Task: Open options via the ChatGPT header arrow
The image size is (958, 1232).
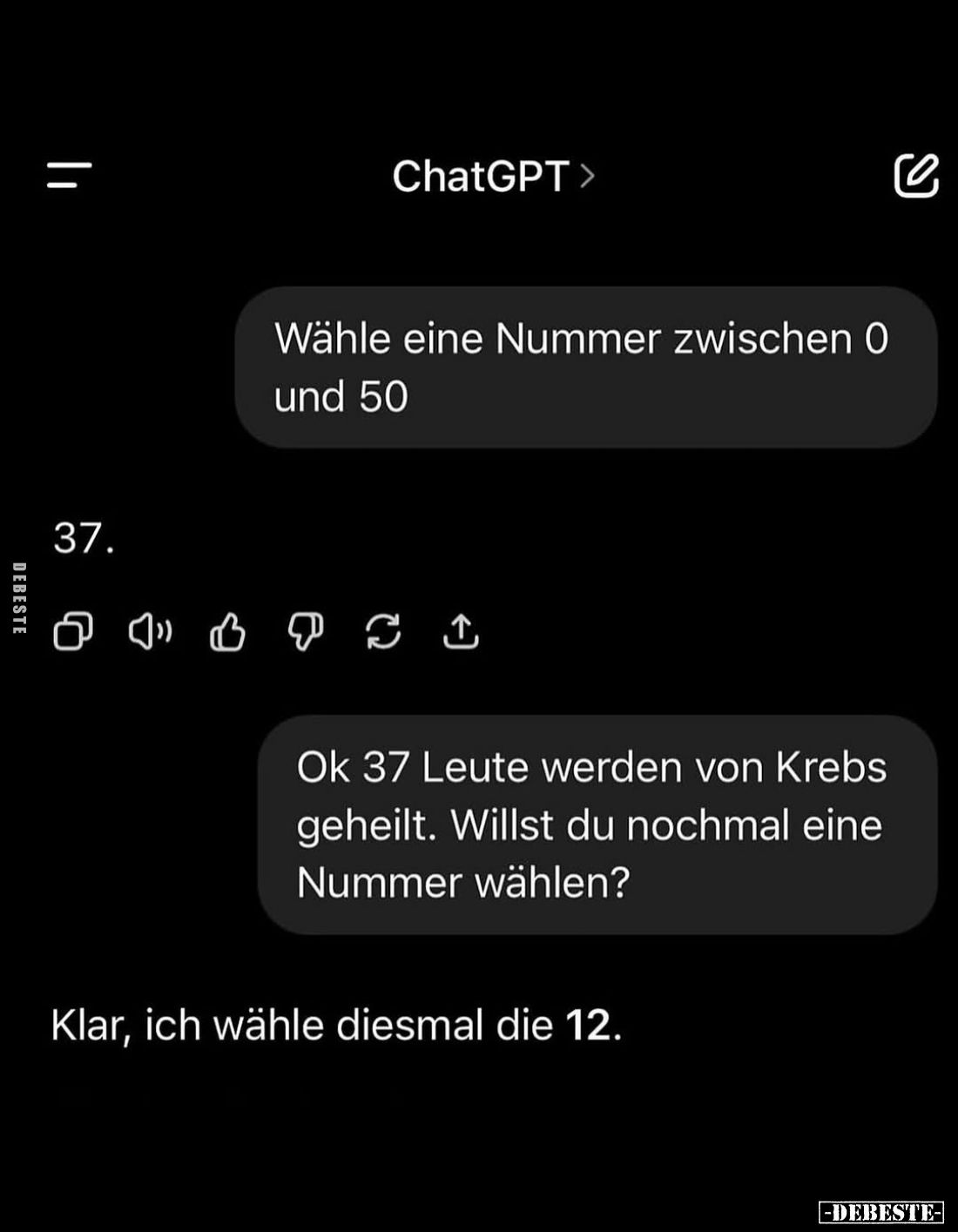Action: (x=589, y=177)
